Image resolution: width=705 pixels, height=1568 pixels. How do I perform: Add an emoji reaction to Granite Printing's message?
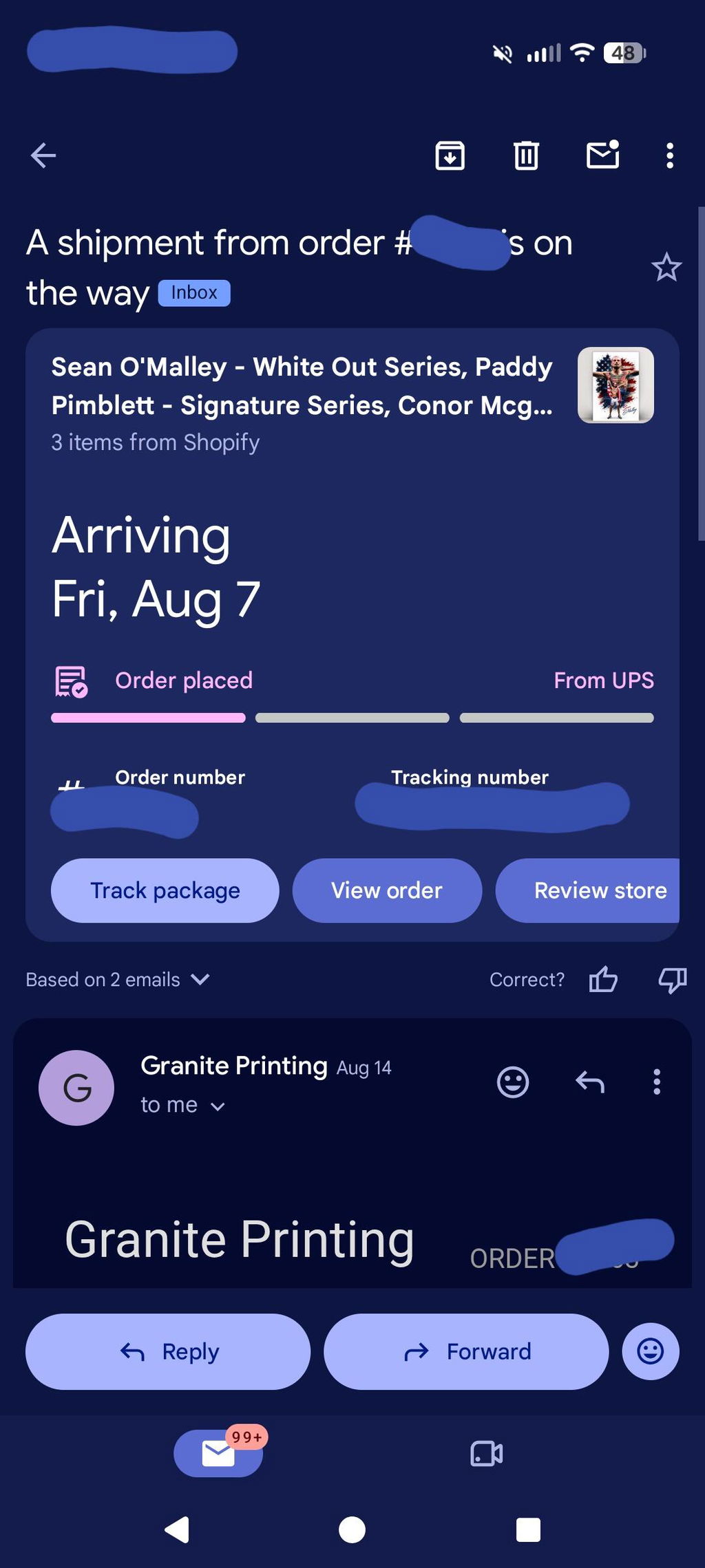pyautogui.click(x=513, y=1082)
